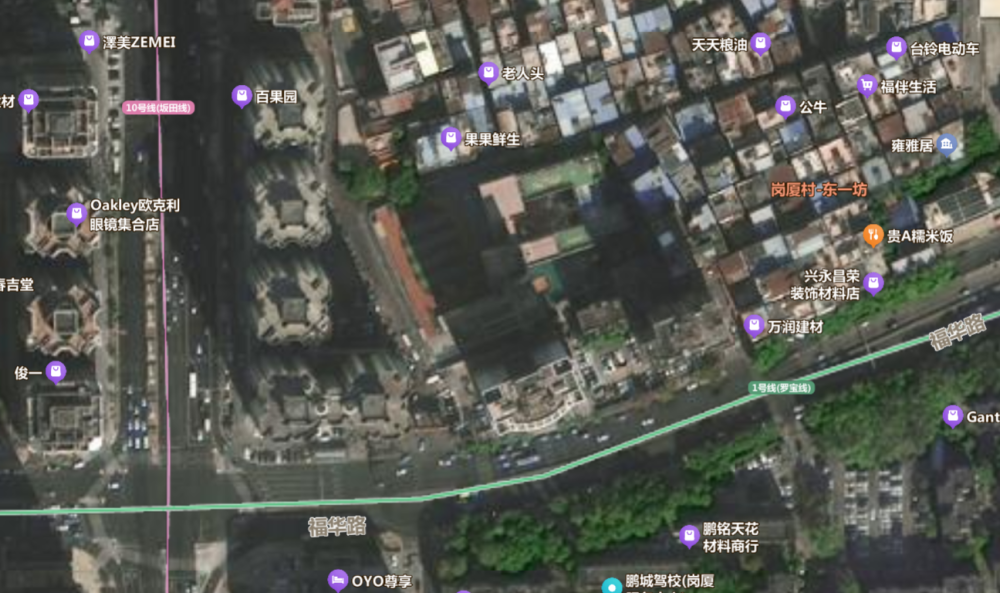This screenshot has height=593, width=1000.
Task: Select the 兴永昌荣装饰材料店 marker
Action: pyautogui.click(x=874, y=284)
